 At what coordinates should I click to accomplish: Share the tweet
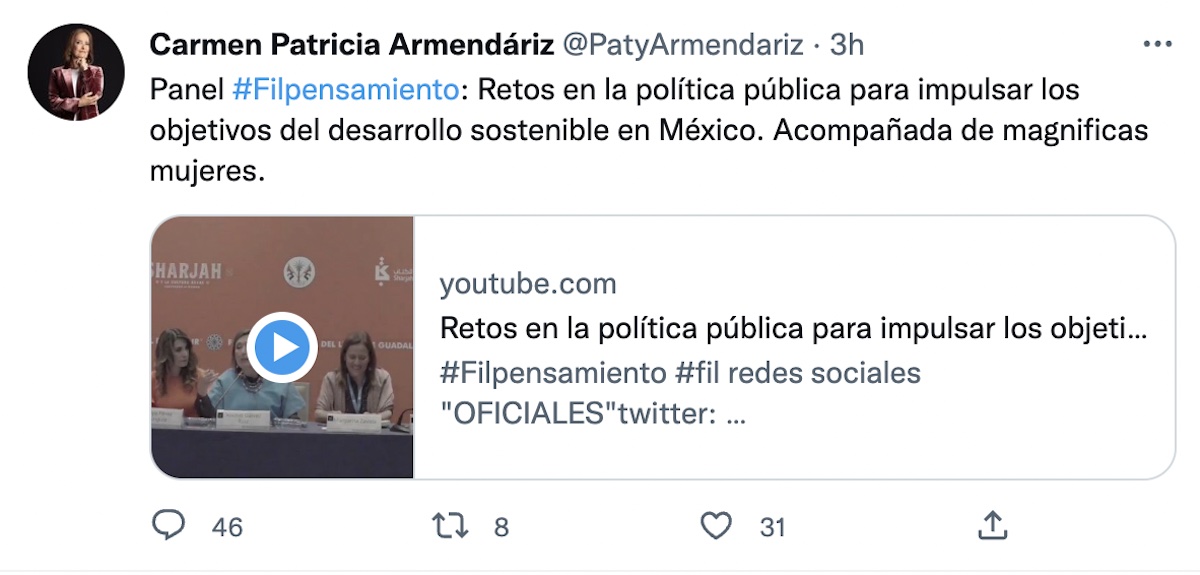991,525
